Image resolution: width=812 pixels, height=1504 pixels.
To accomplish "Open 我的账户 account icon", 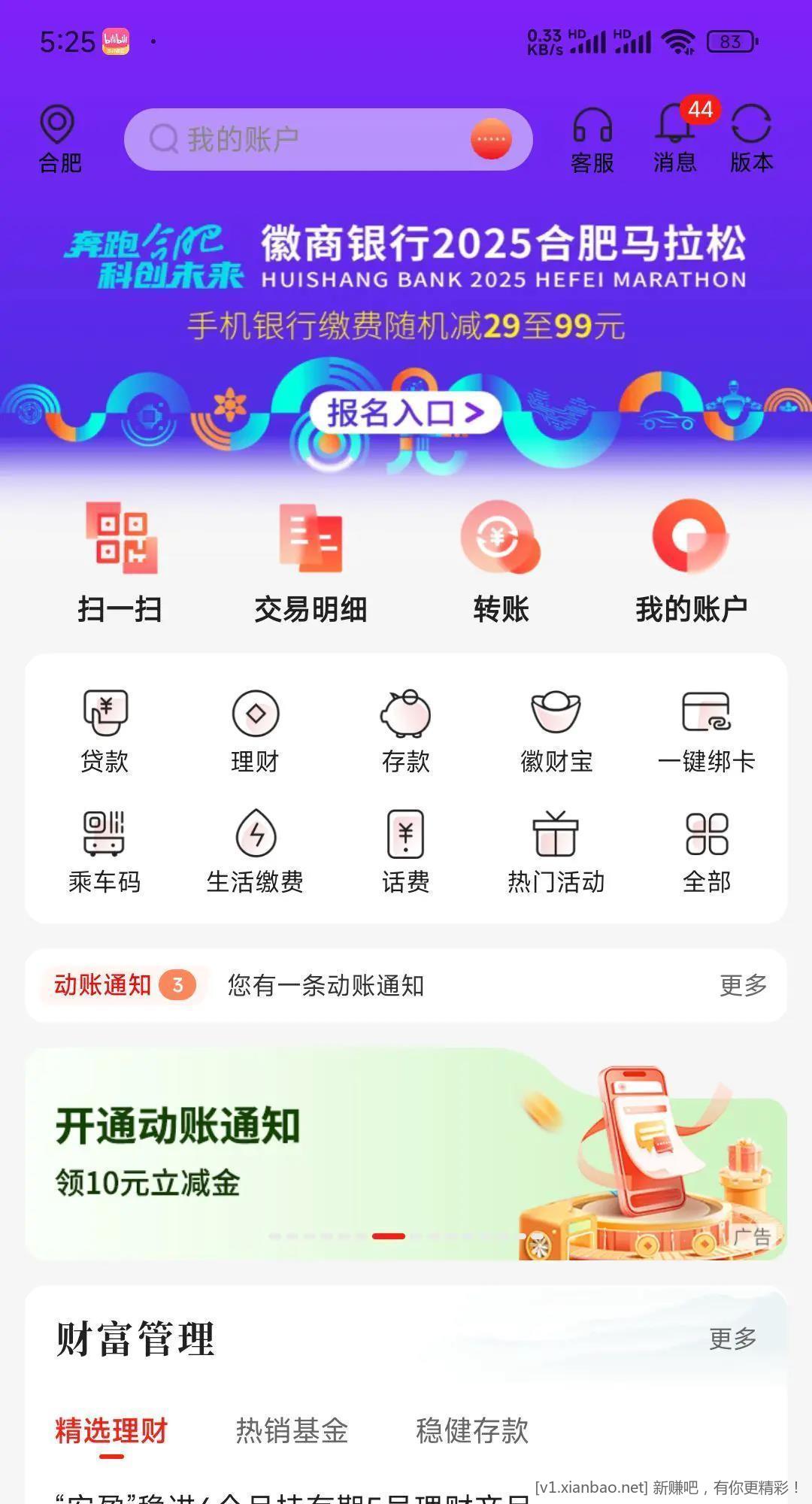I will point(690,564).
